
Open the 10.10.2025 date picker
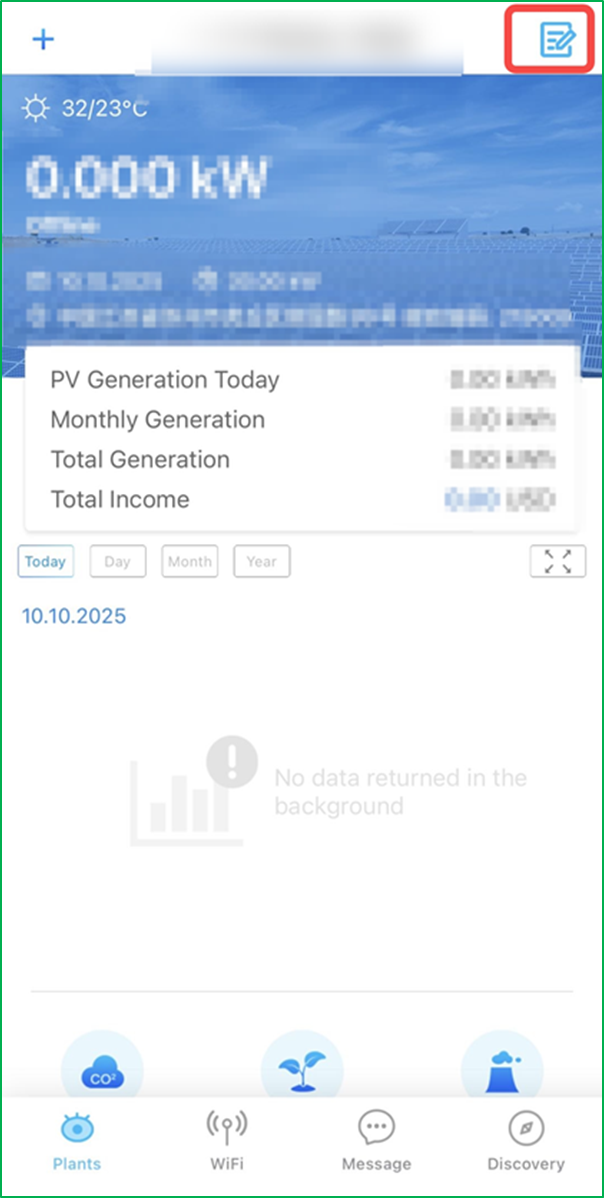pyautogui.click(x=74, y=616)
